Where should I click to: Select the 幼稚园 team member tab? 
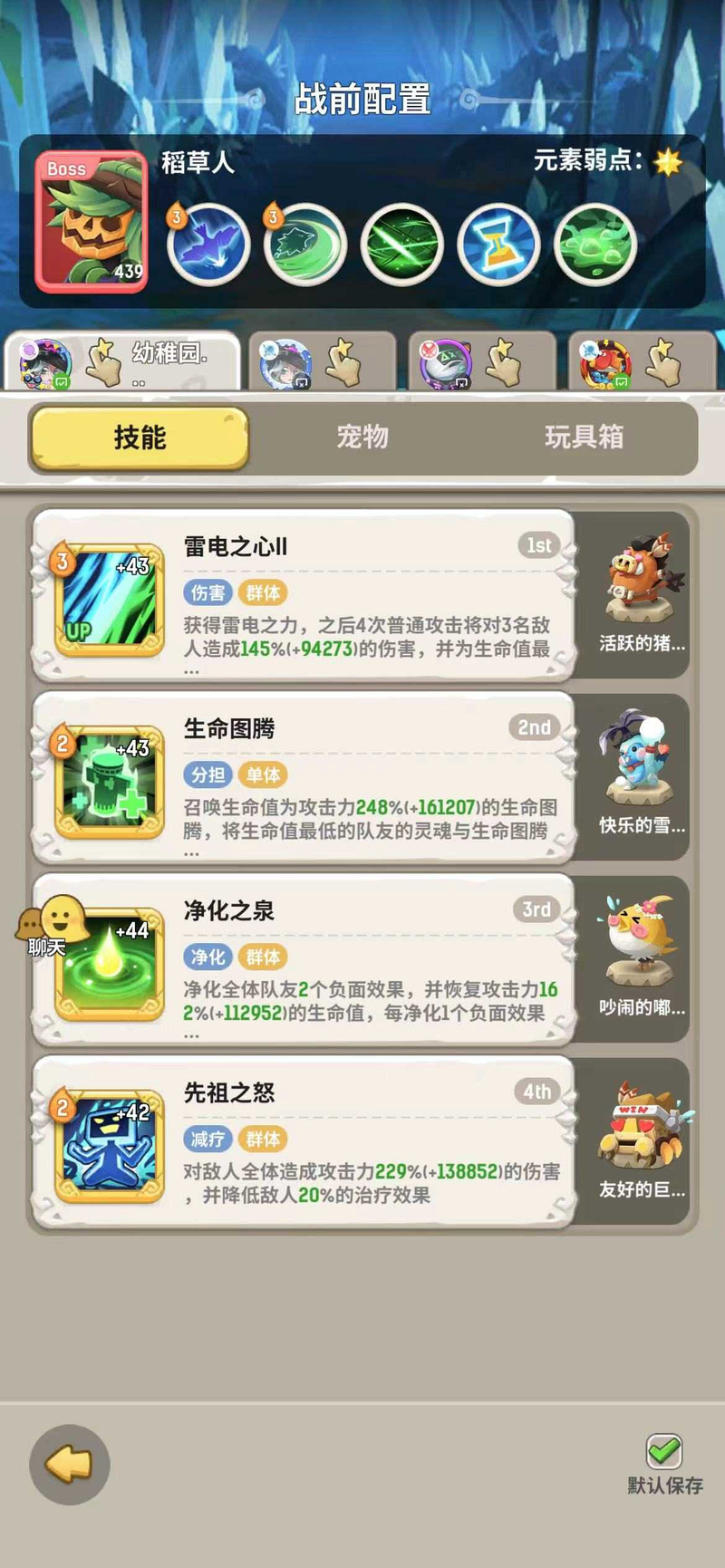(x=122, y=362)
